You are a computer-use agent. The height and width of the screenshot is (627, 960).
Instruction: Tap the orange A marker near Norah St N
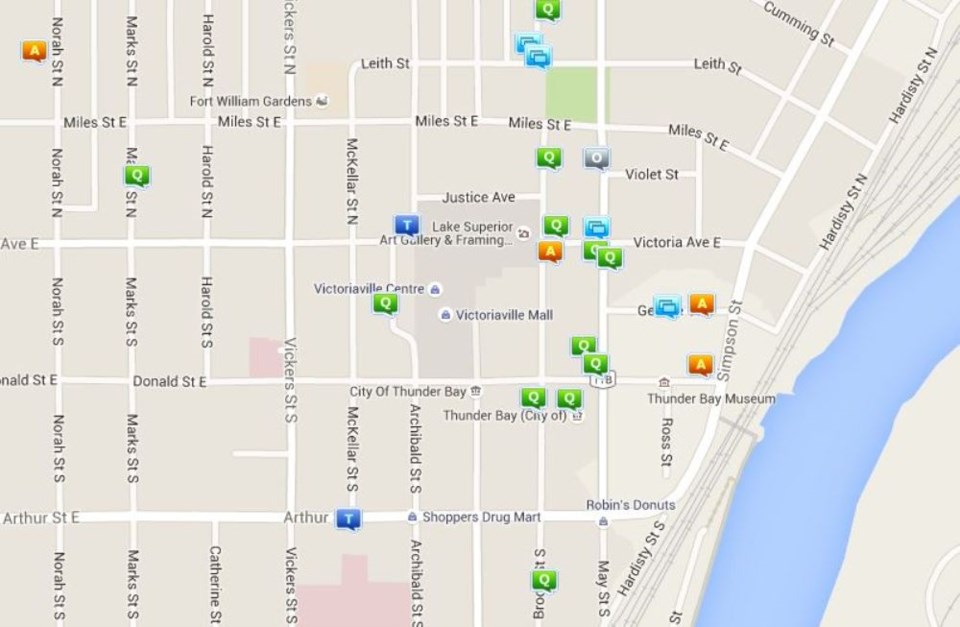pyautogui.click(x=34, y=49)
